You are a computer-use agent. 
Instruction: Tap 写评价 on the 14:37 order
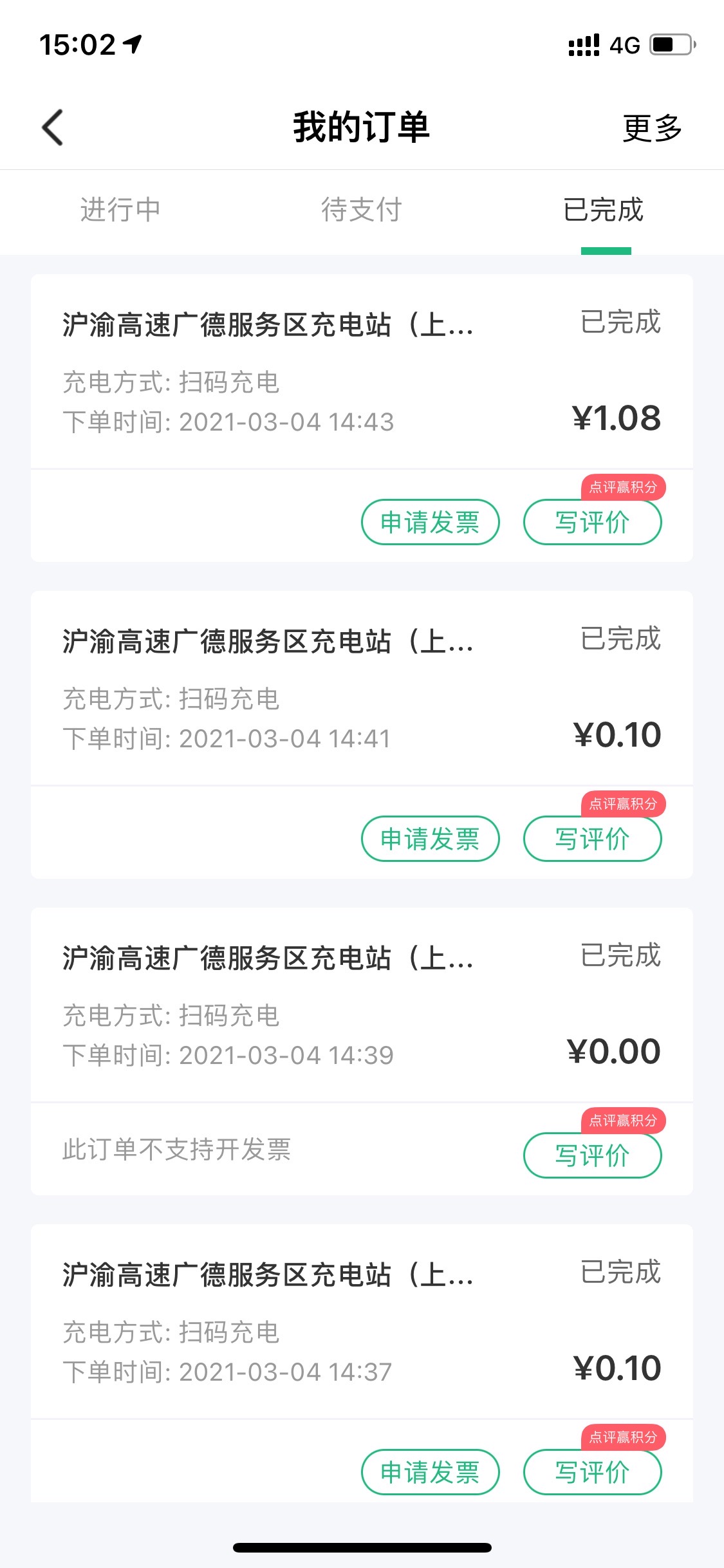pyautogui.click(x=592, y=1472)
